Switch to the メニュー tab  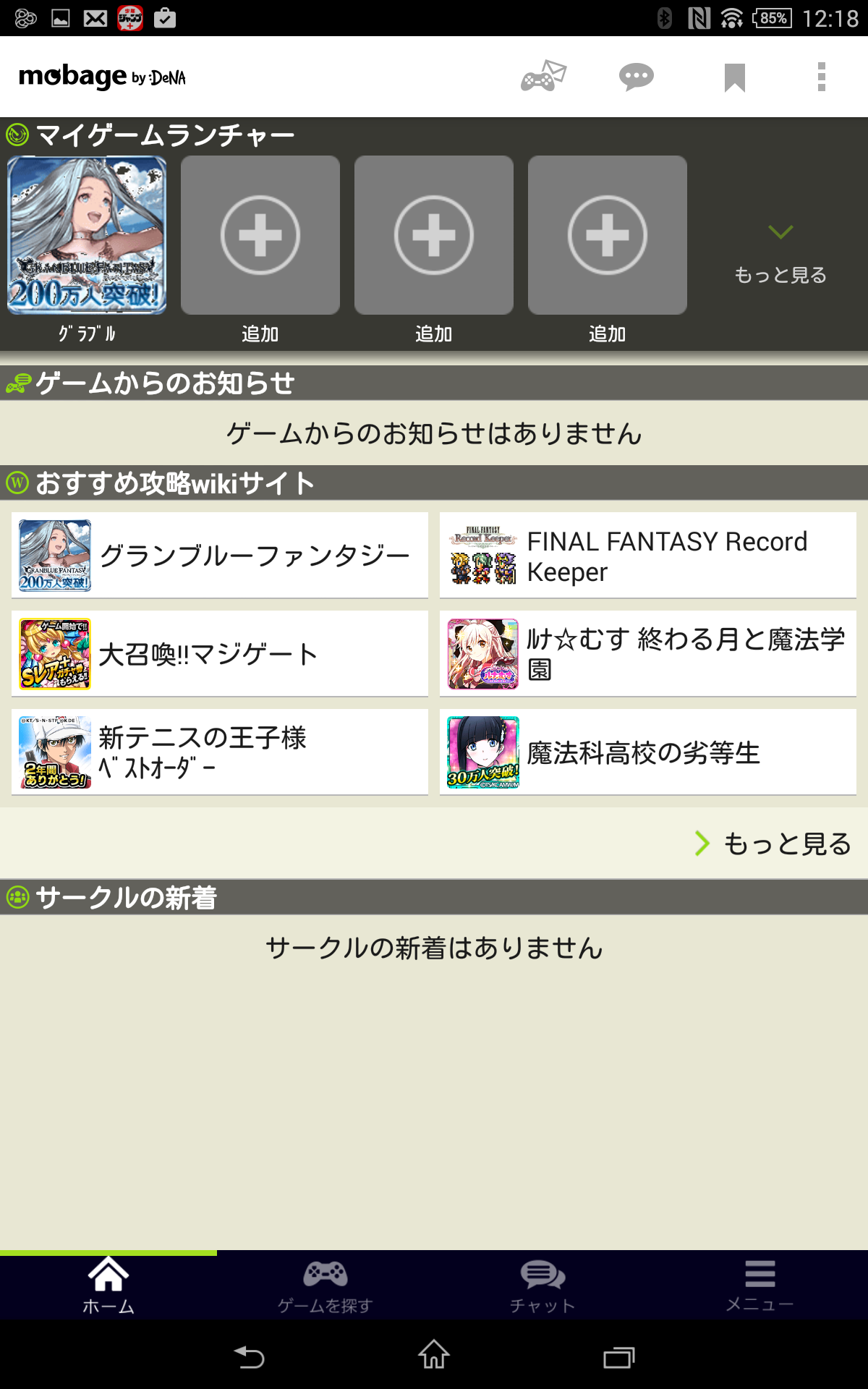(759, 1286)
